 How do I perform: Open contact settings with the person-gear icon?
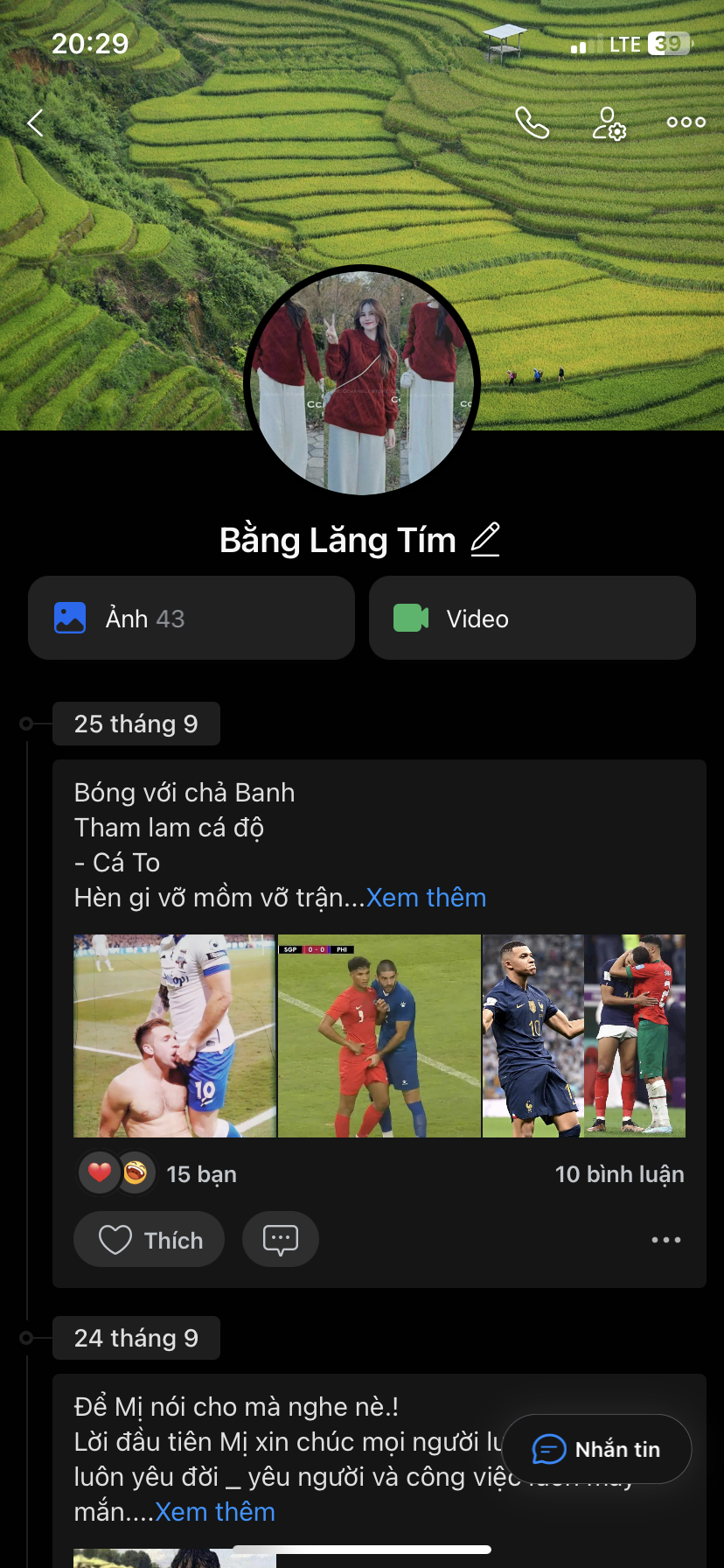pyautogui.click(x=609, y=124)
